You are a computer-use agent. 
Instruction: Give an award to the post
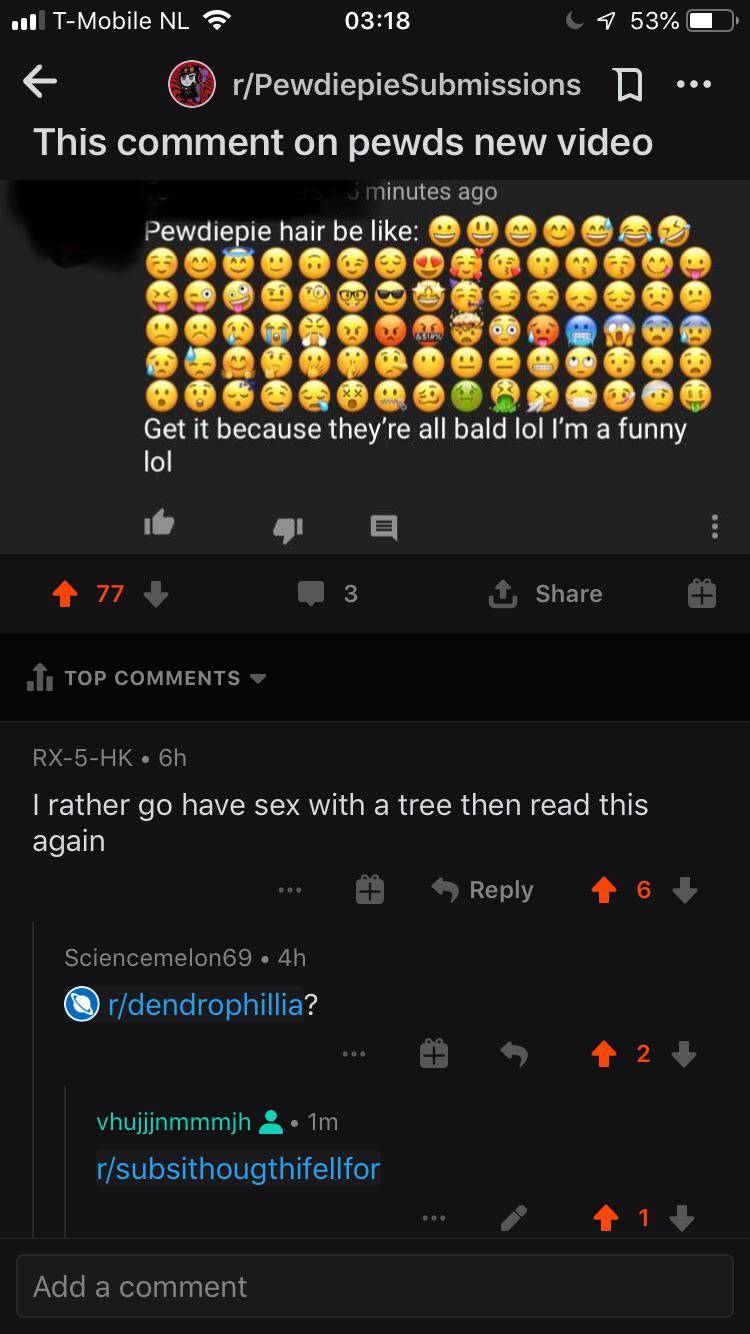point(701,594)
